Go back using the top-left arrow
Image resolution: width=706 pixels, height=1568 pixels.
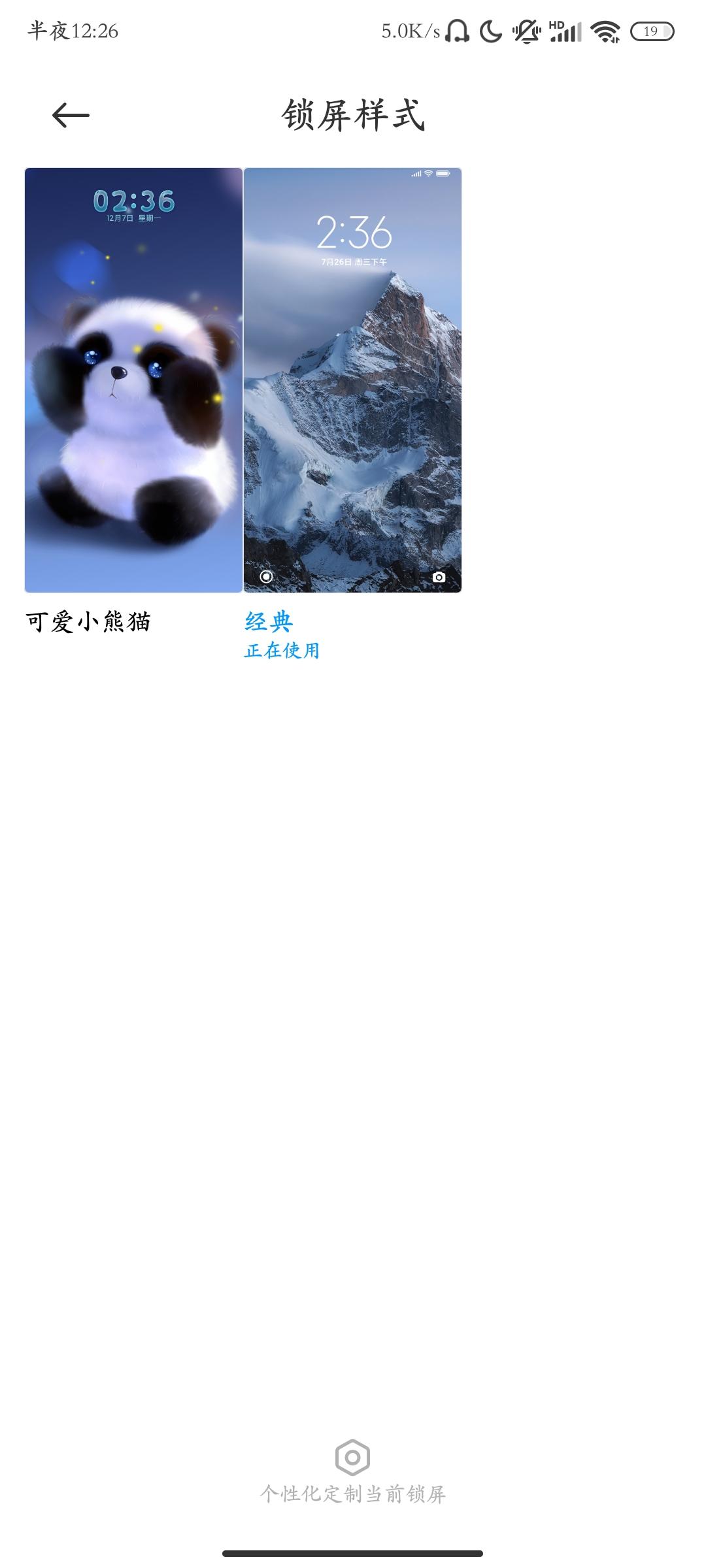[x=71, y=116]
